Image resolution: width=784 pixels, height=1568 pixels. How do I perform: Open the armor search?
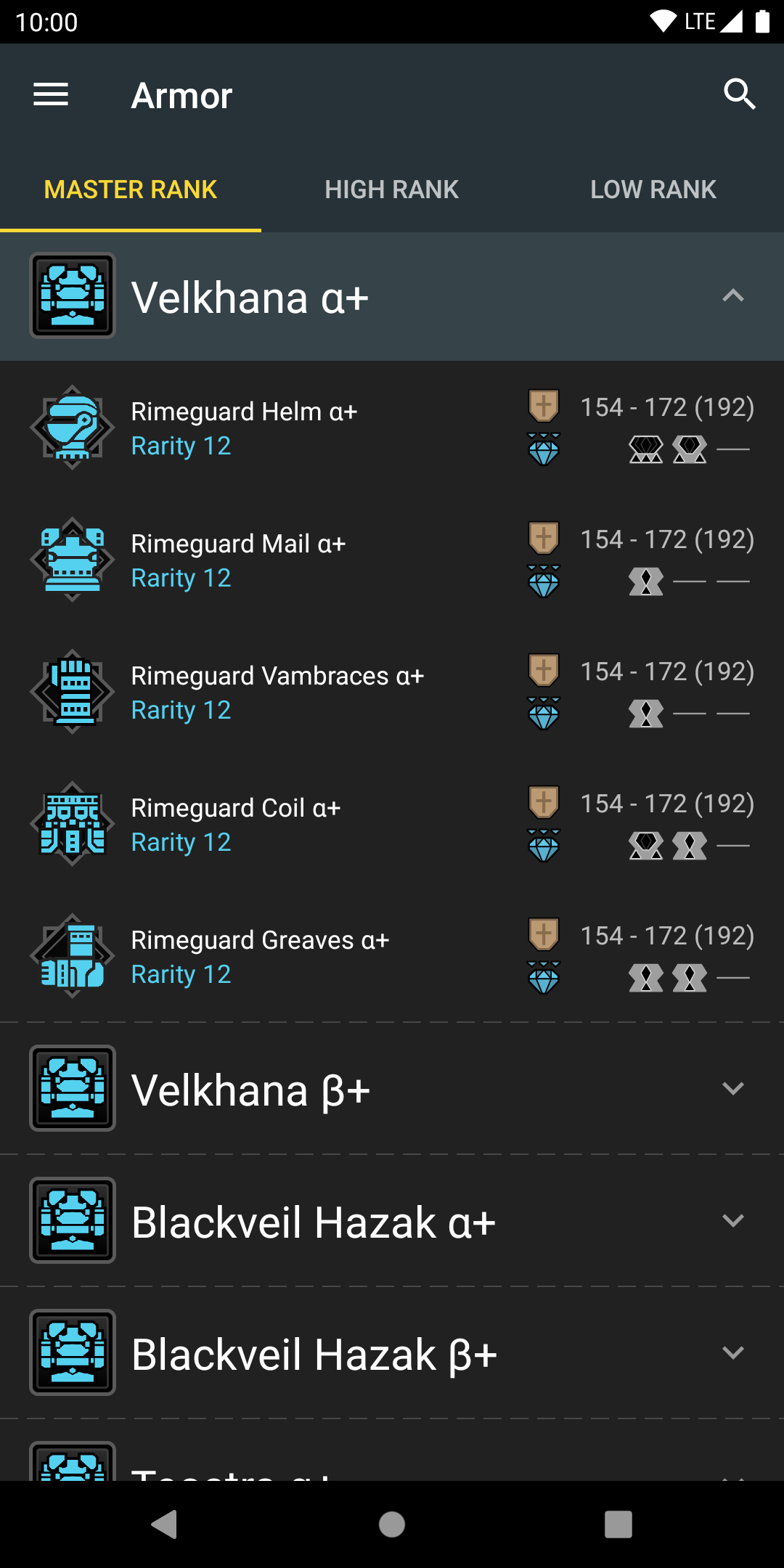[739, 94]
